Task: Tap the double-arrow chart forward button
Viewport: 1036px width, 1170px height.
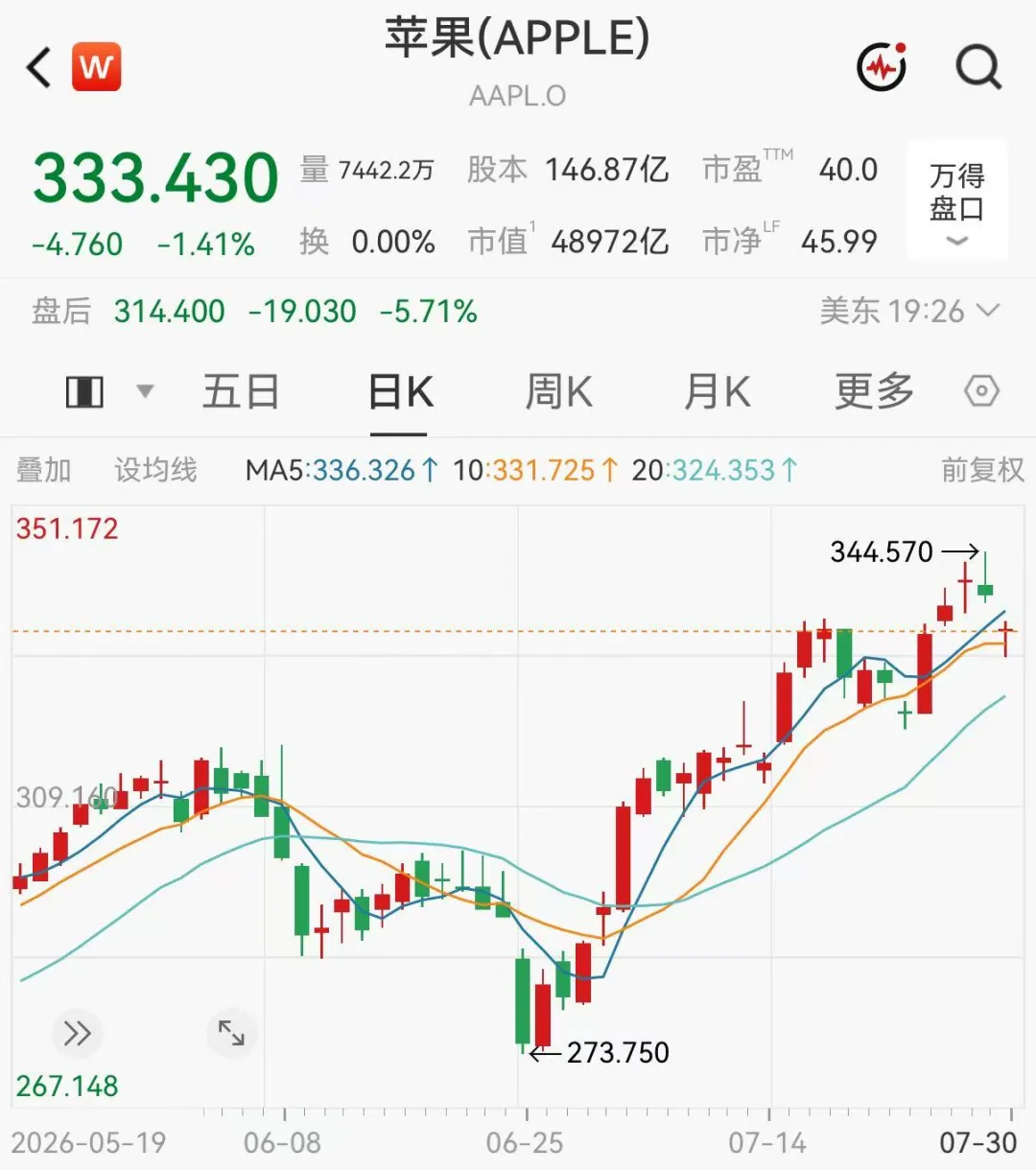Action: pos(77,1033)
